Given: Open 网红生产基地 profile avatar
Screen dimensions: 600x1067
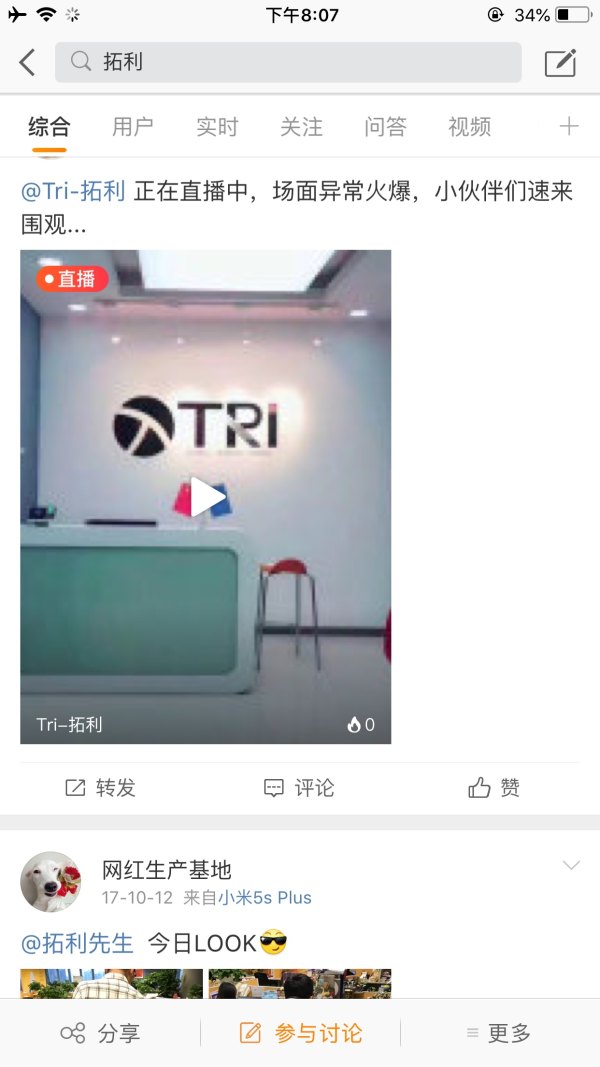Looking at the screenshot, I should [x=51, y=882].
